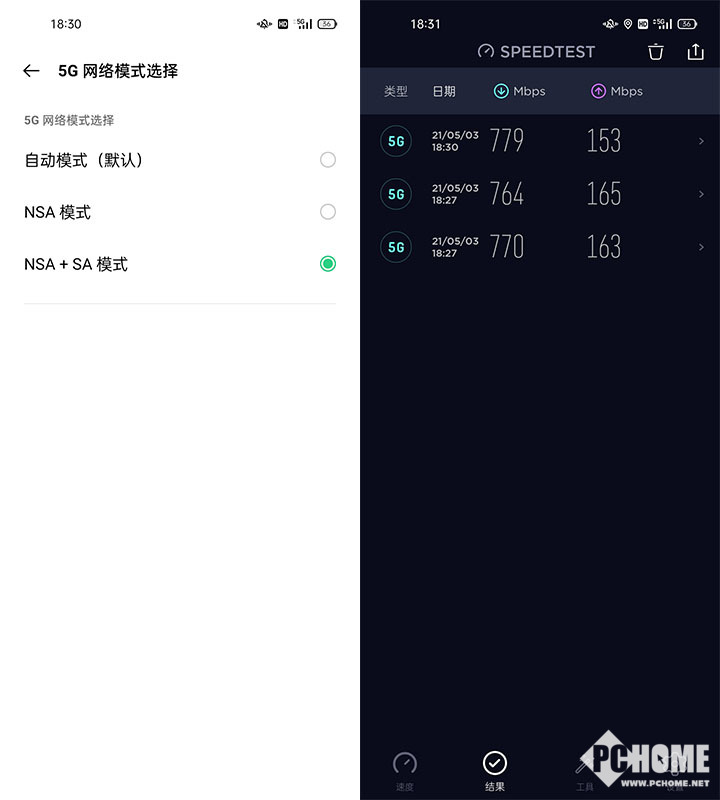Screen dimensions: 720x800
Task: Choose the NSA 模式 option
Action: pos(327,212)
